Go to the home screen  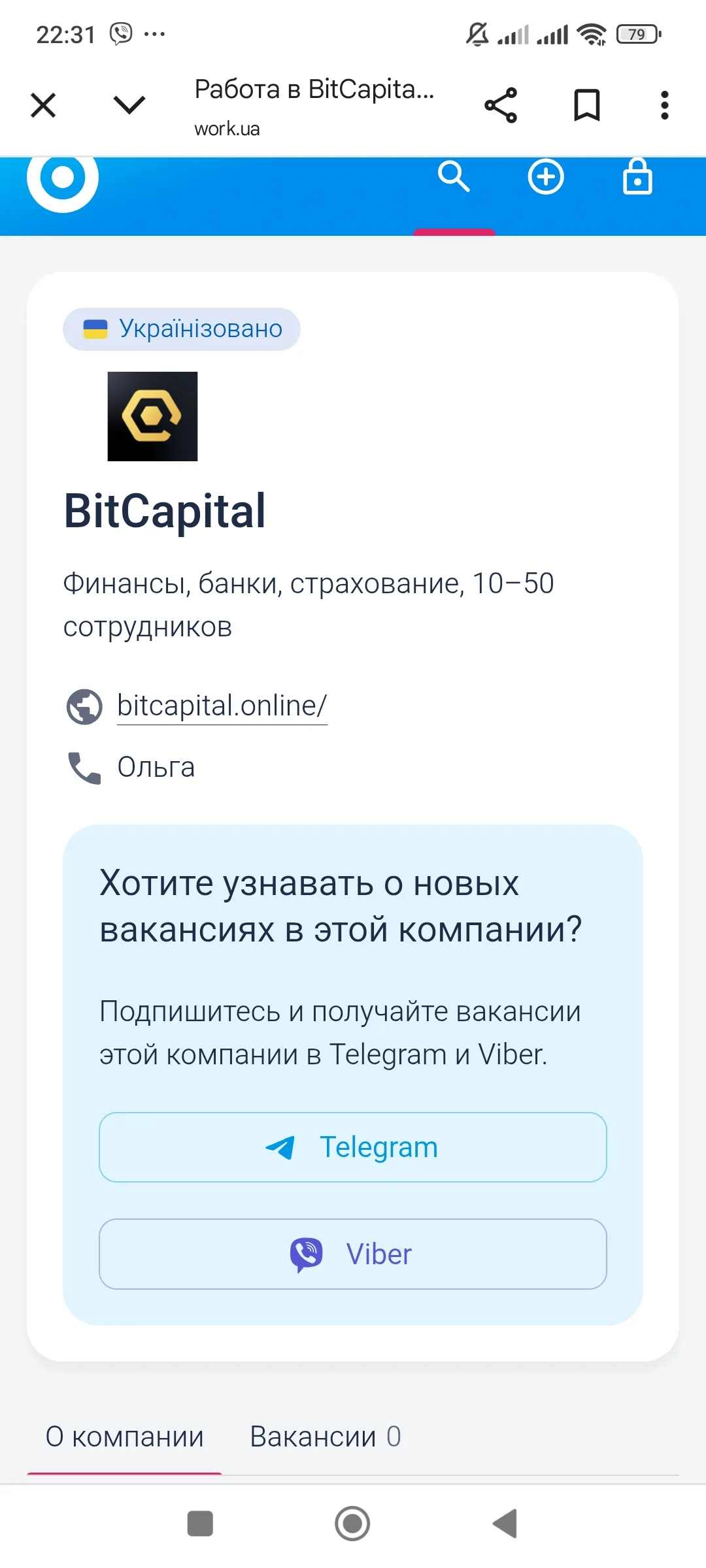(352, 1524)
